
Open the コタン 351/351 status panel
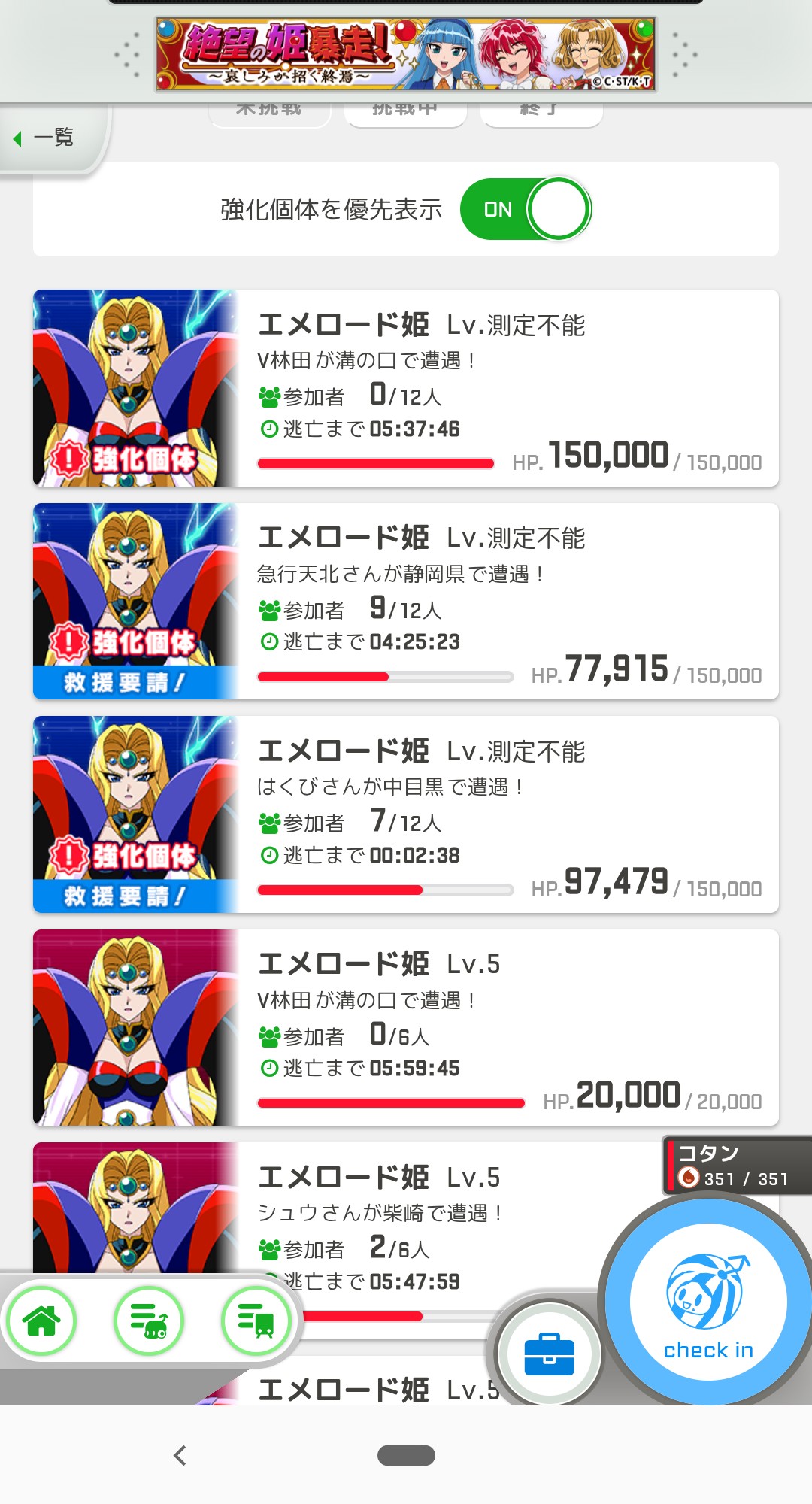[x=735, y=1166]
